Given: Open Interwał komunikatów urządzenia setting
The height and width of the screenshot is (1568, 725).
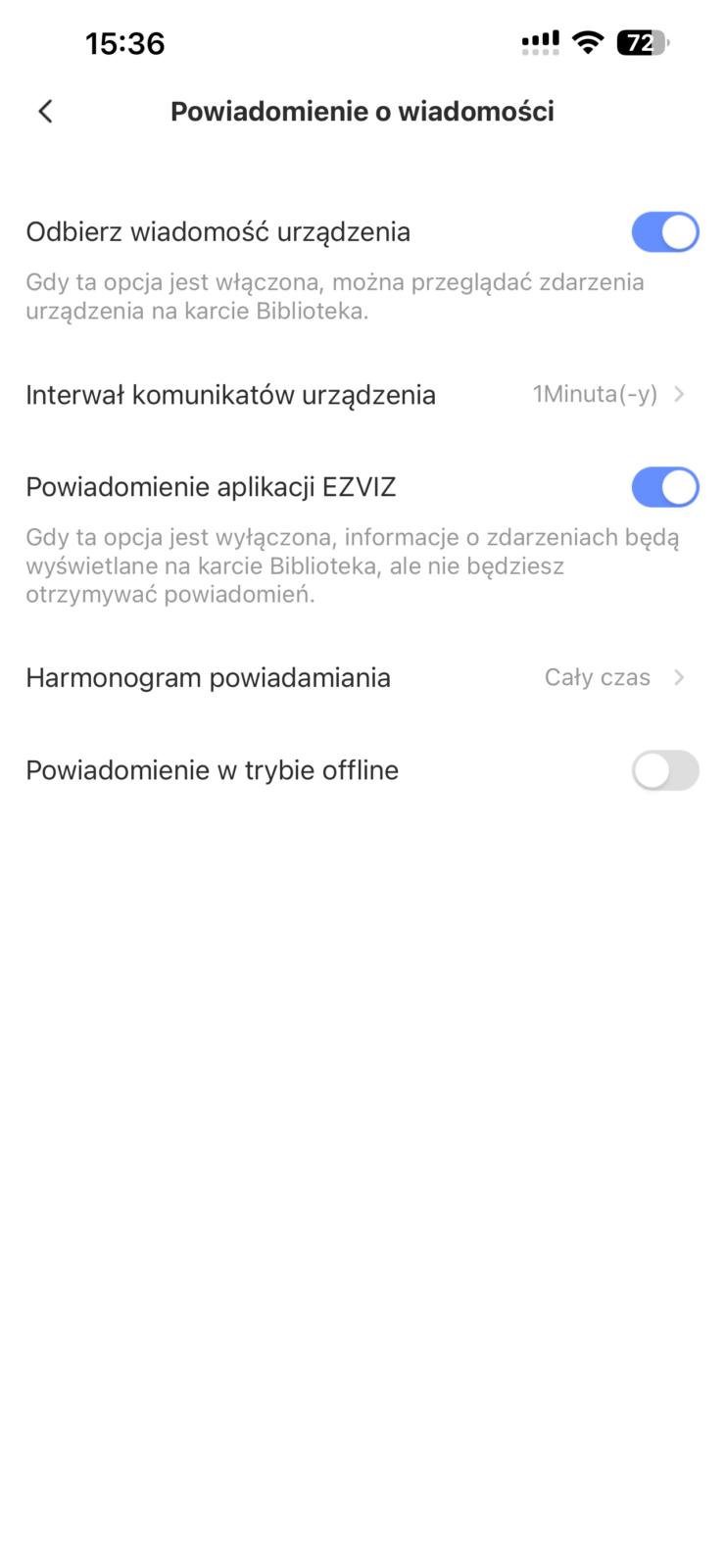Looking at the screenshot, I should click(x=362, y=395).
